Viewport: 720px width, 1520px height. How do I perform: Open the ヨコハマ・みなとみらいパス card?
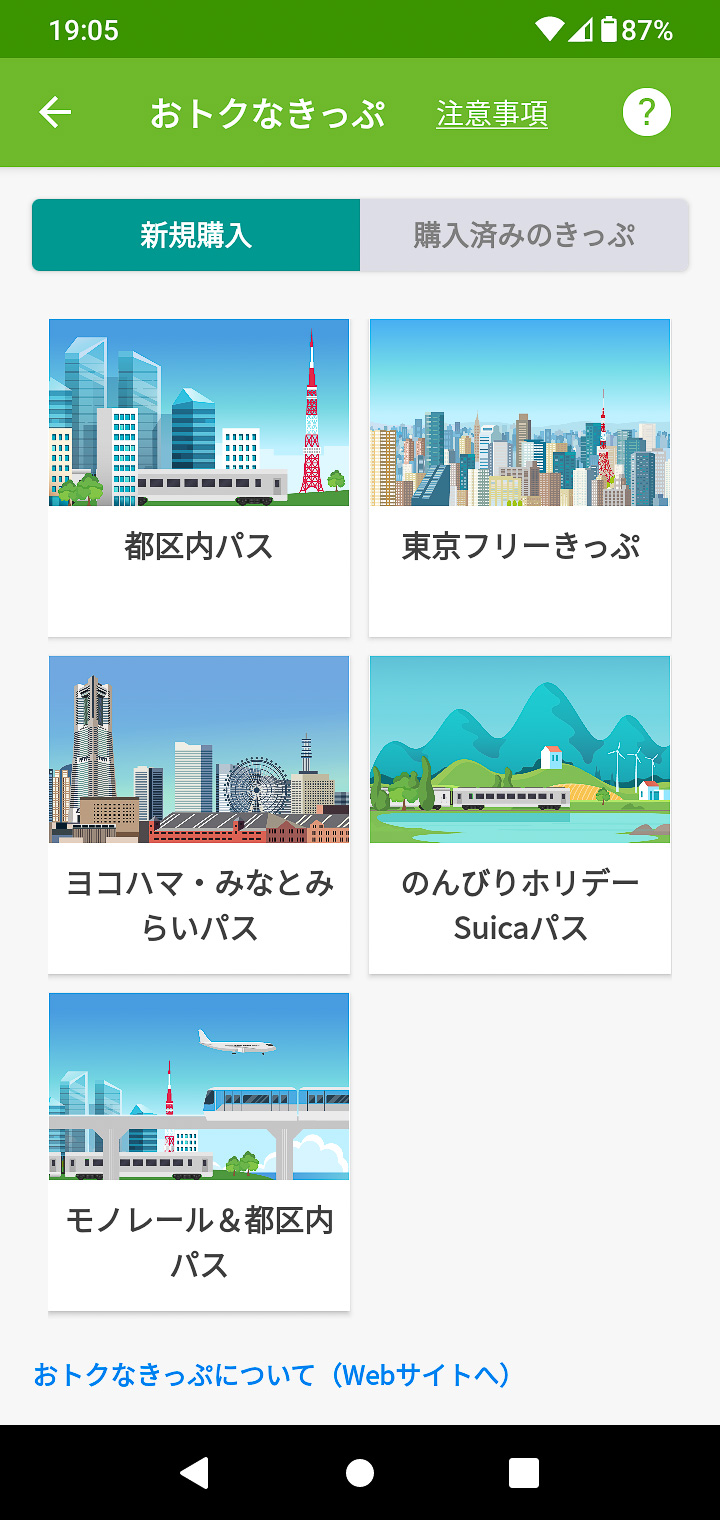click(198, 814)
